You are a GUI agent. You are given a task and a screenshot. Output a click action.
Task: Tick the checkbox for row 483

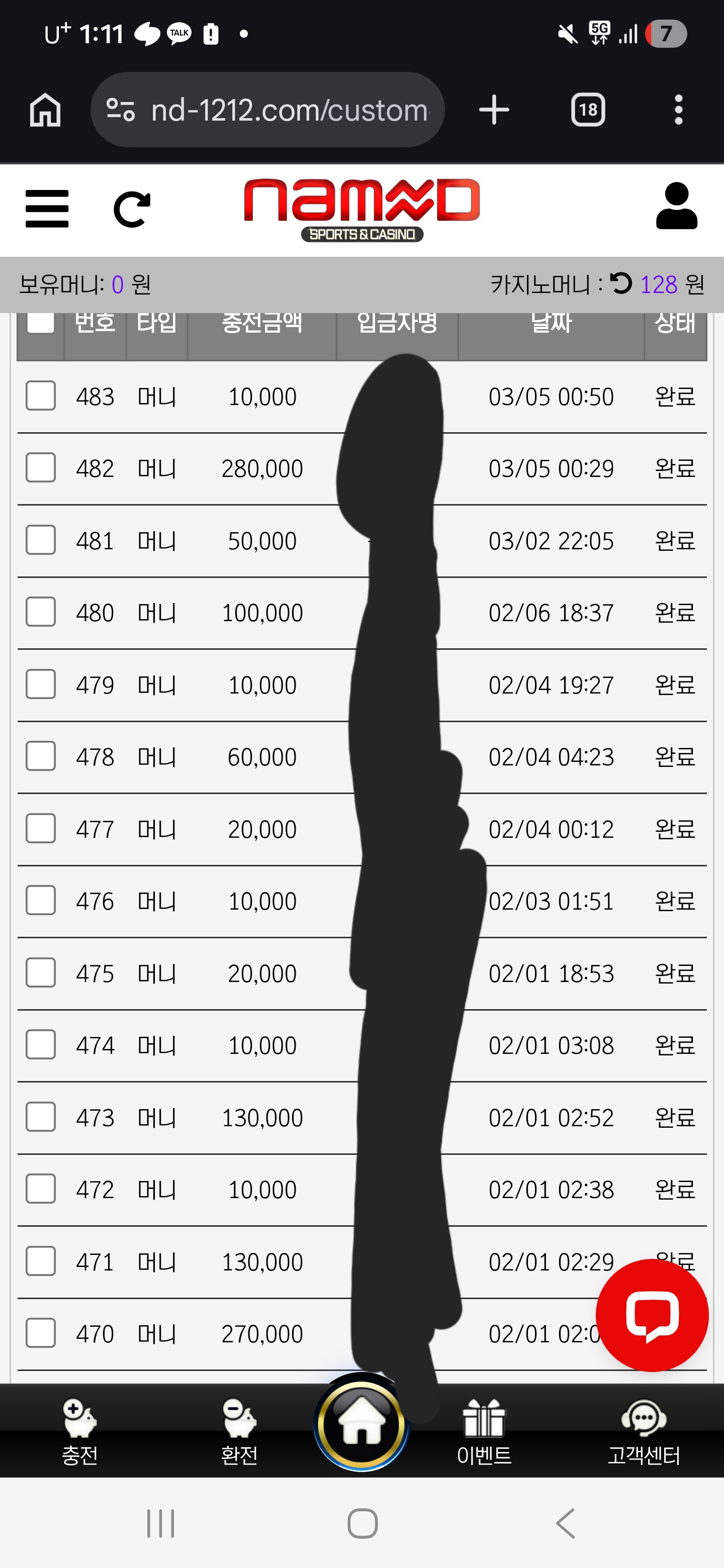41,396
